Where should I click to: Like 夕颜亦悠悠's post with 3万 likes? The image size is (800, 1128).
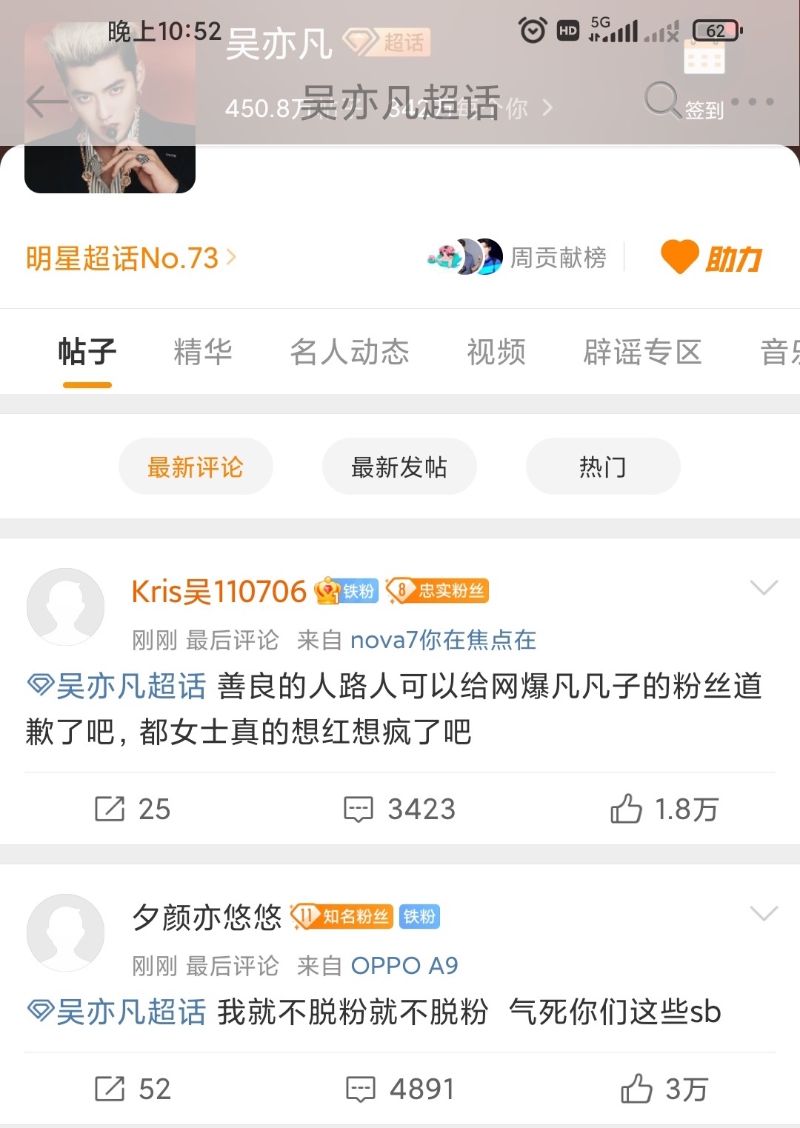(664, 1089)
